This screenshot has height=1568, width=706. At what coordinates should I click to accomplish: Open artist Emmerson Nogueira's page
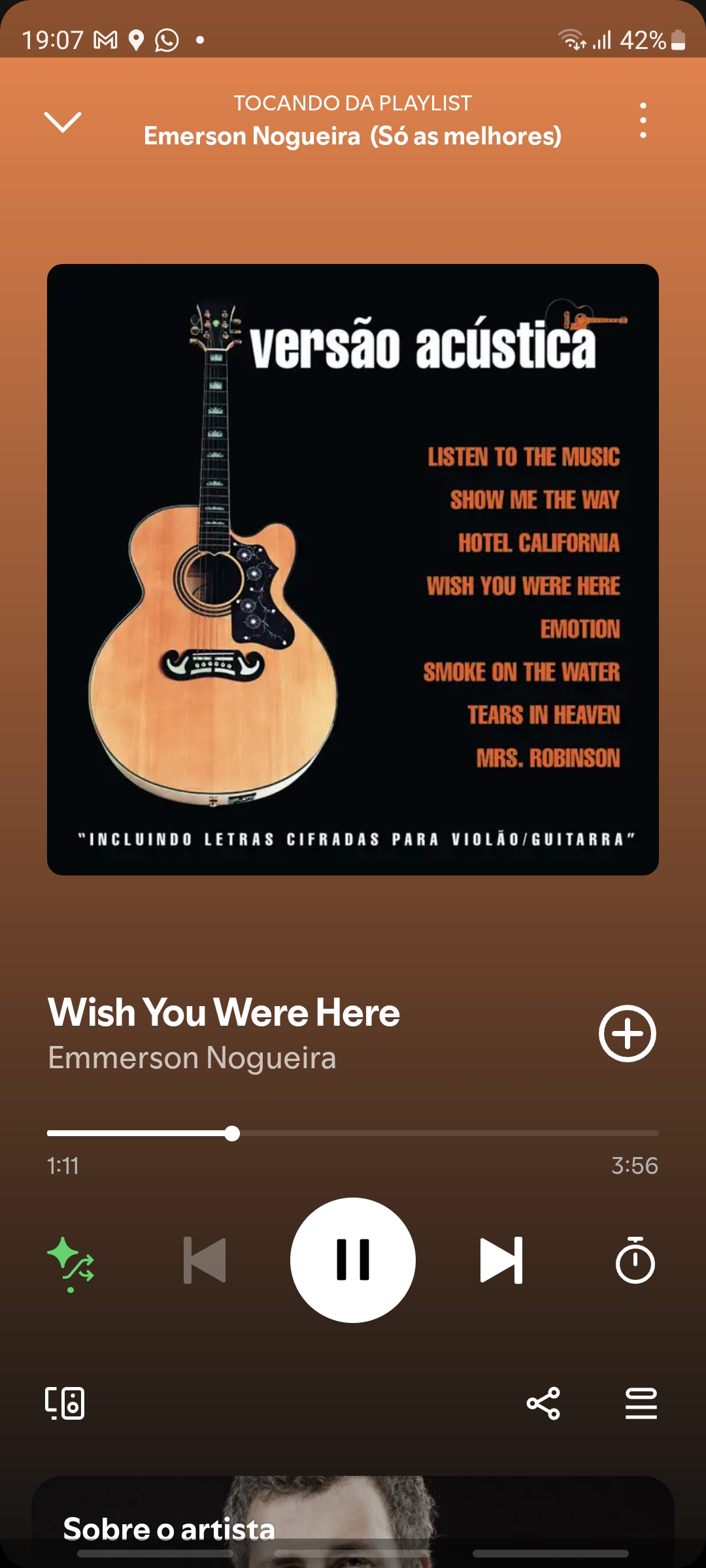(192, 1058)
